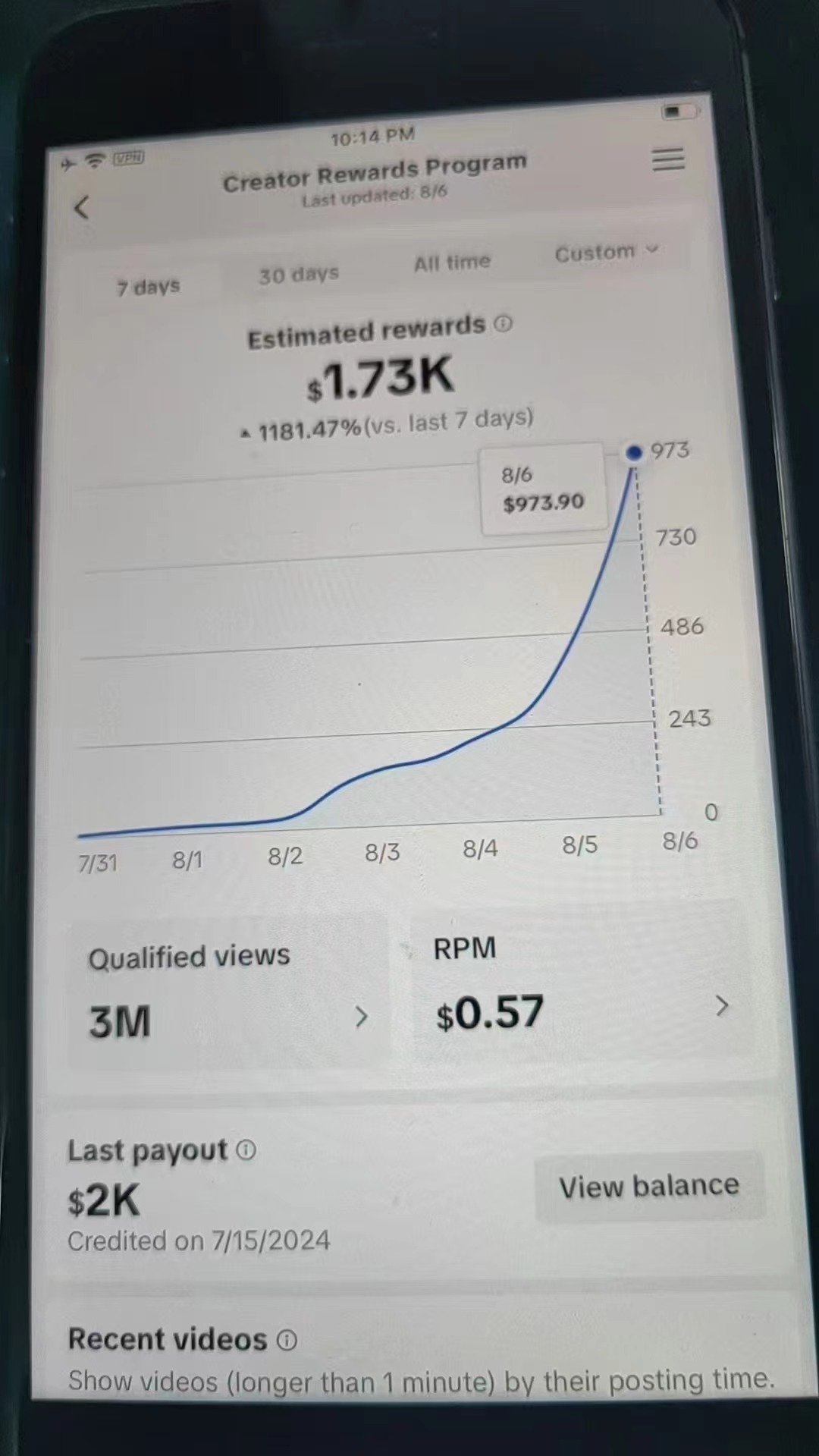
Task: Select the All time range
Action: (452, 263)
